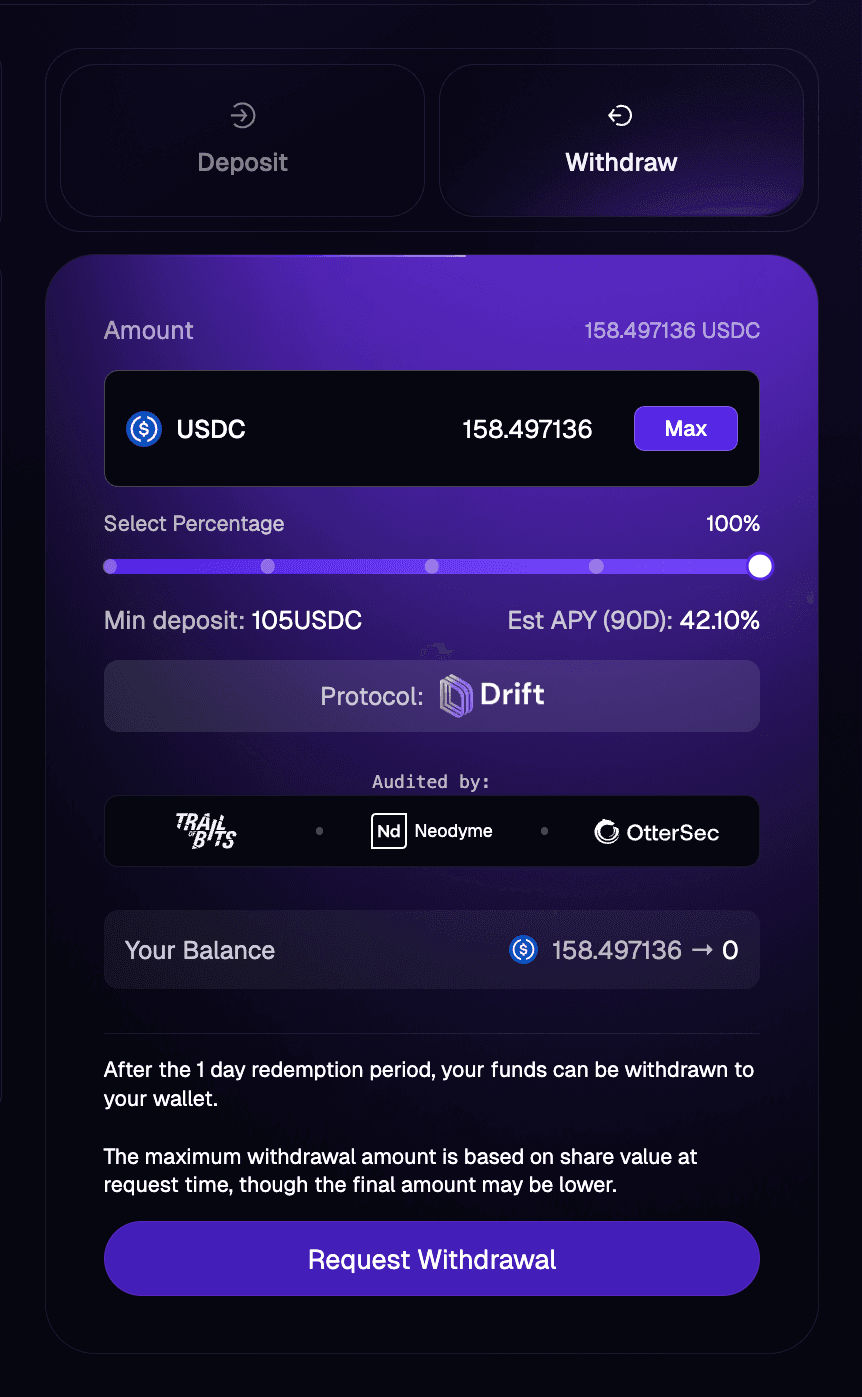Select the Withdraw tab
This screenshot has width=862, height=1397.
[x=621, y=141]
